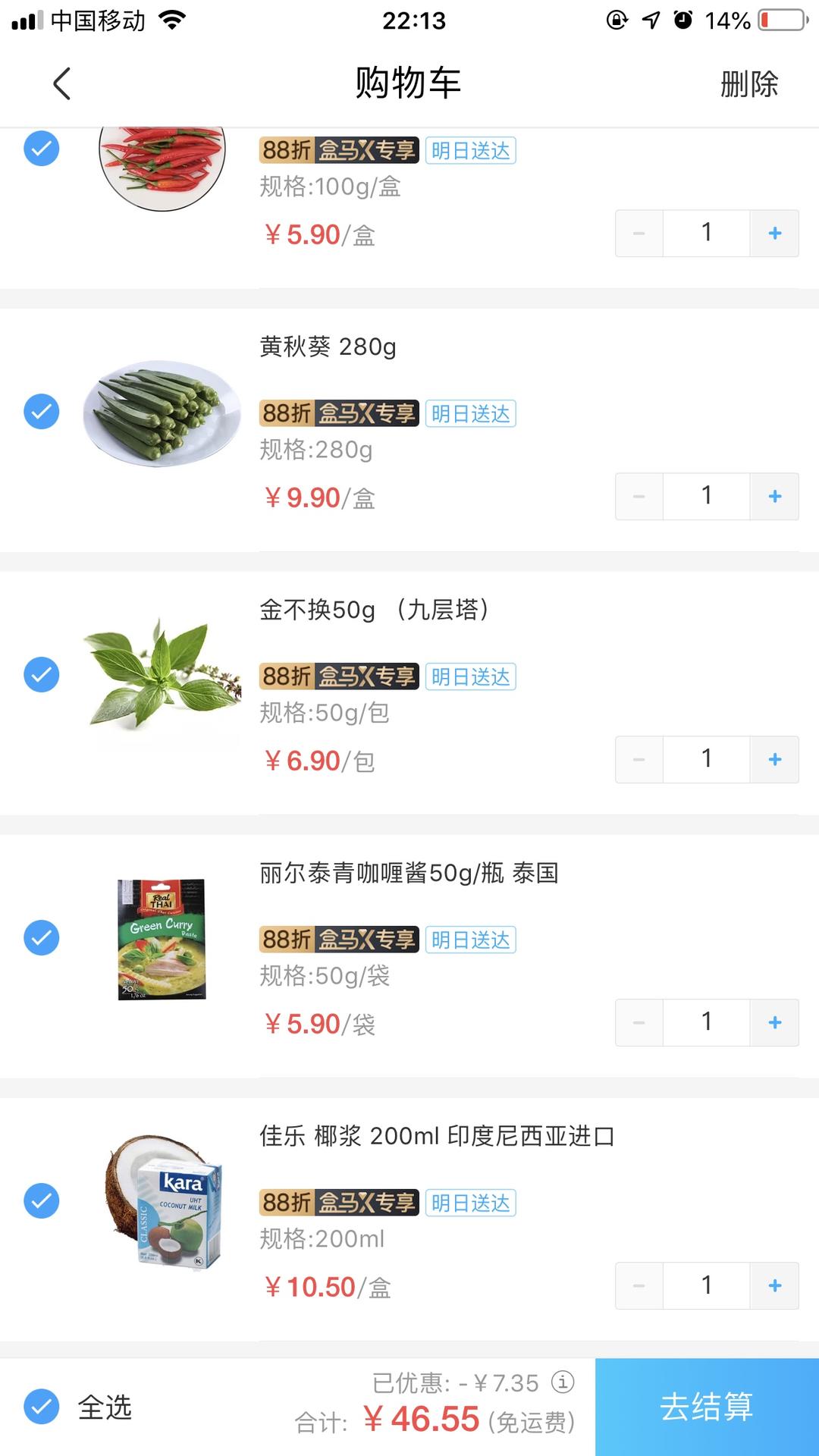The height and width of the screenshot is (1456, 819).
Task: Tap plus to add another green curry paste
Action: [x=774, y=1021]
